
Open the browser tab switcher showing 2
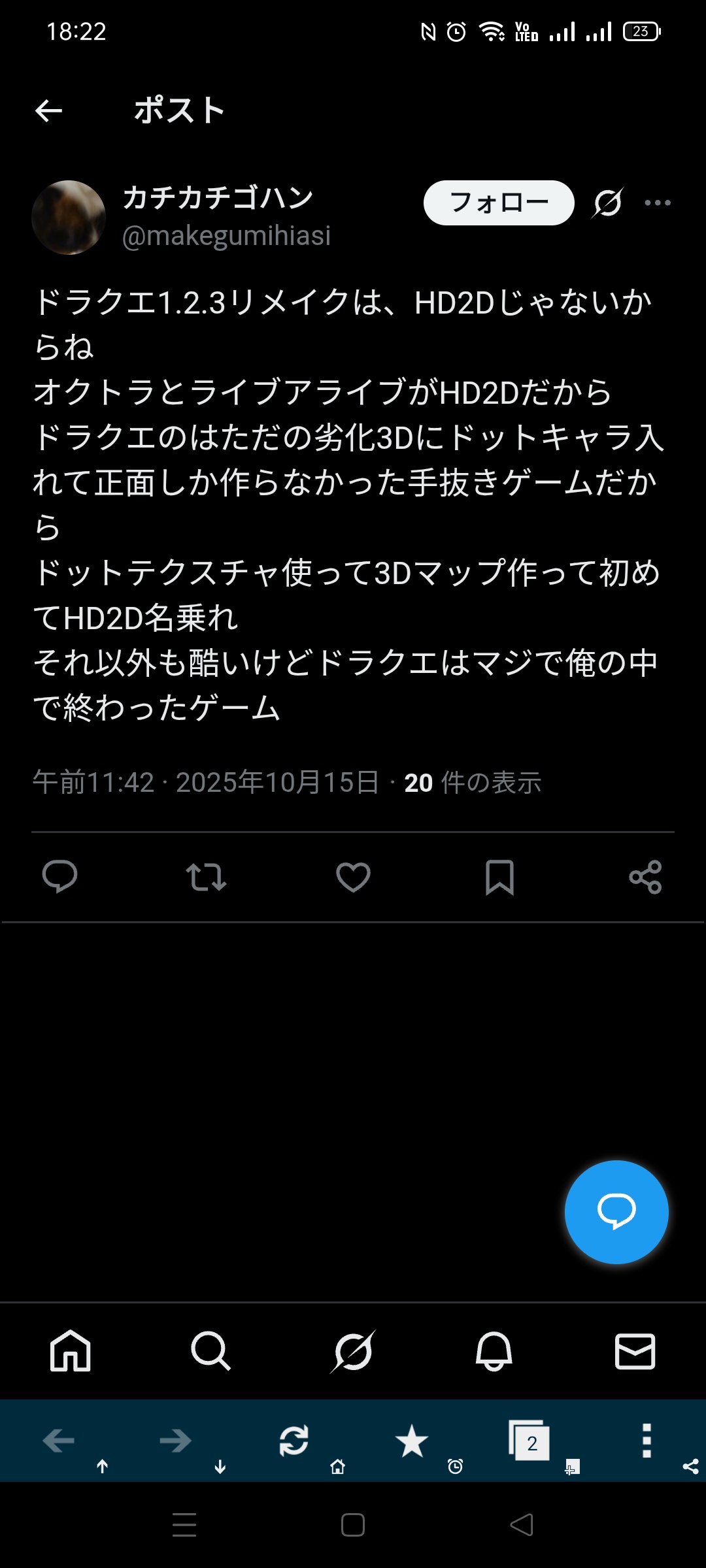click(529, 1441)
